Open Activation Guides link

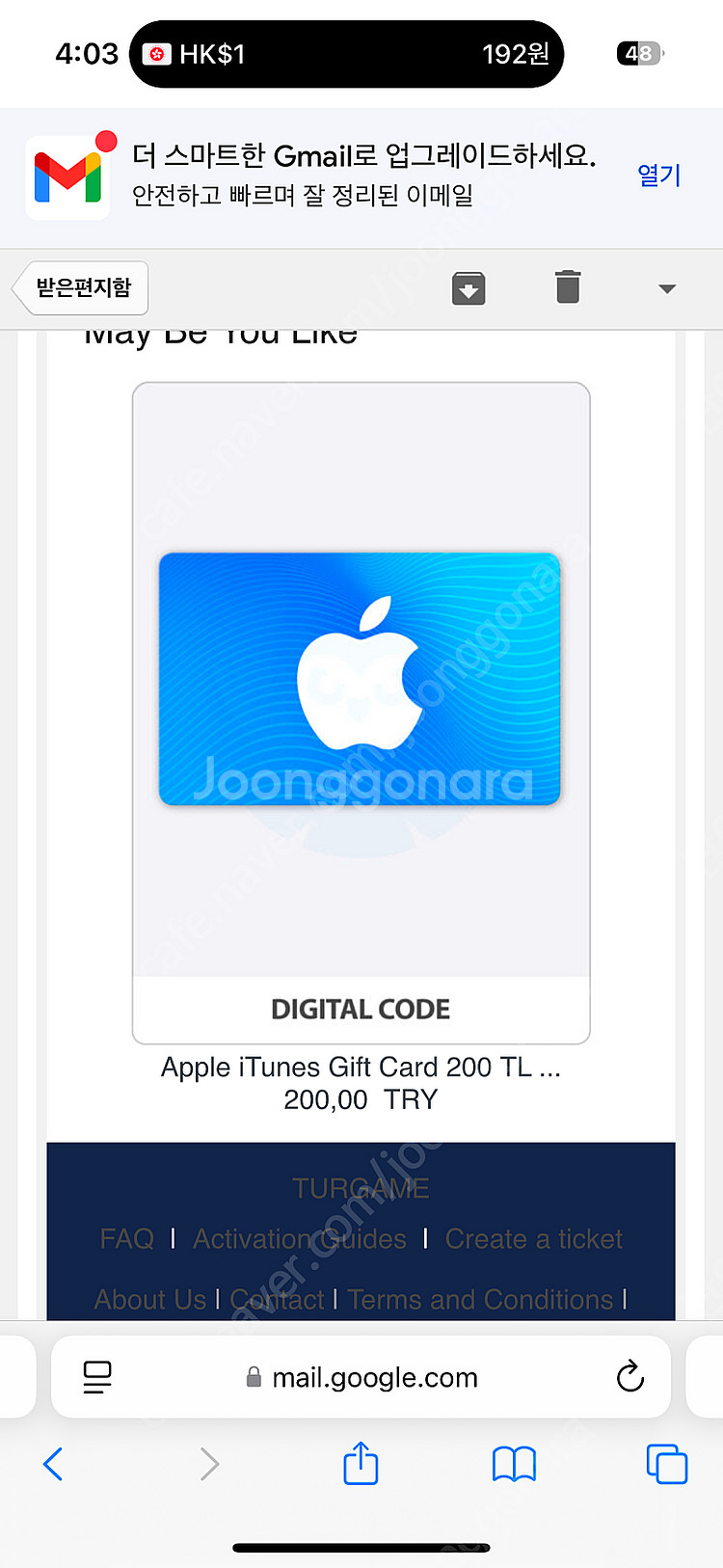tap(299, 1239)
